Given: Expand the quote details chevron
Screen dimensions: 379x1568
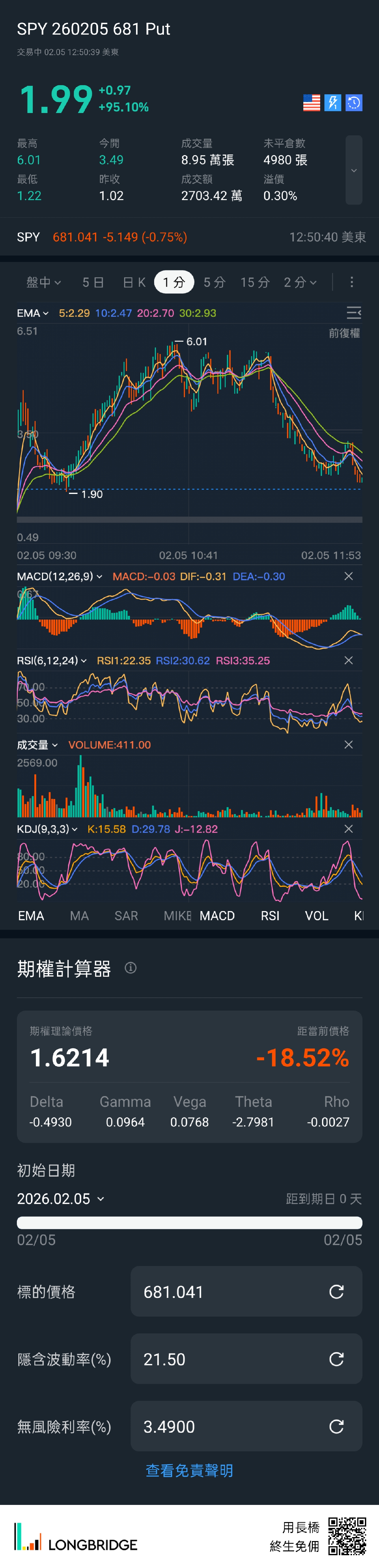Looking at the screenshot, I should (x=353, y=171).
